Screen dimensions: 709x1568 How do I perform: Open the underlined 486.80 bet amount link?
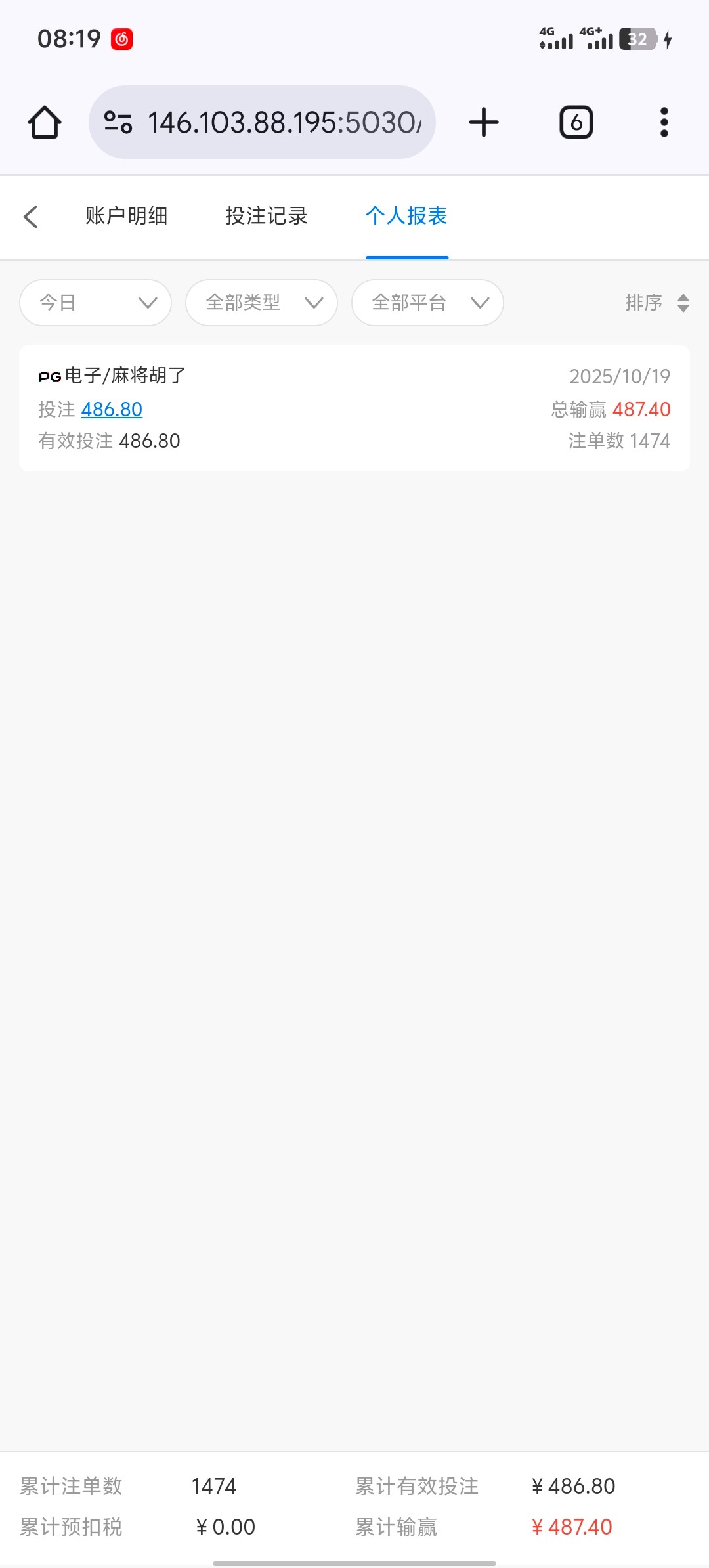(112, 409)
